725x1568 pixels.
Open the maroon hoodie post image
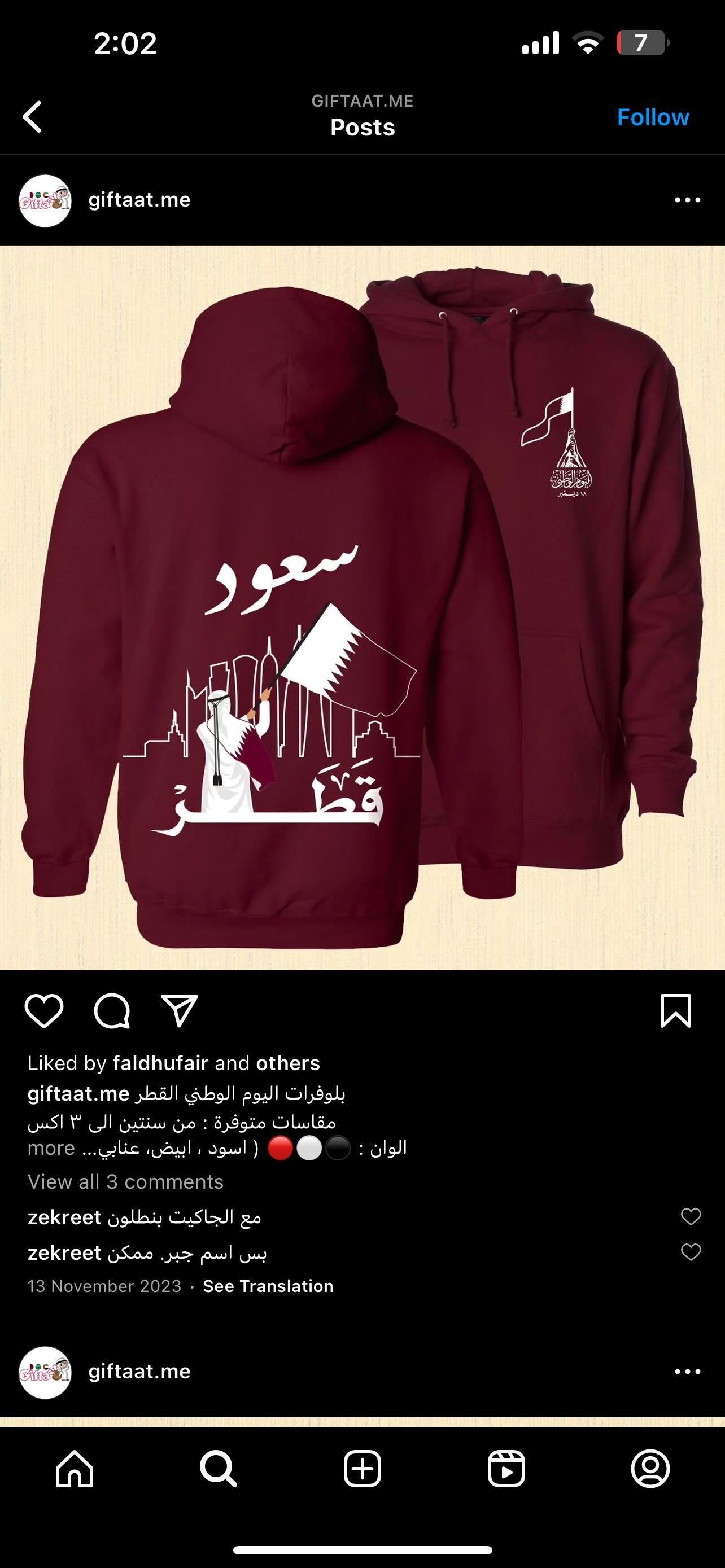pos(362,607)
